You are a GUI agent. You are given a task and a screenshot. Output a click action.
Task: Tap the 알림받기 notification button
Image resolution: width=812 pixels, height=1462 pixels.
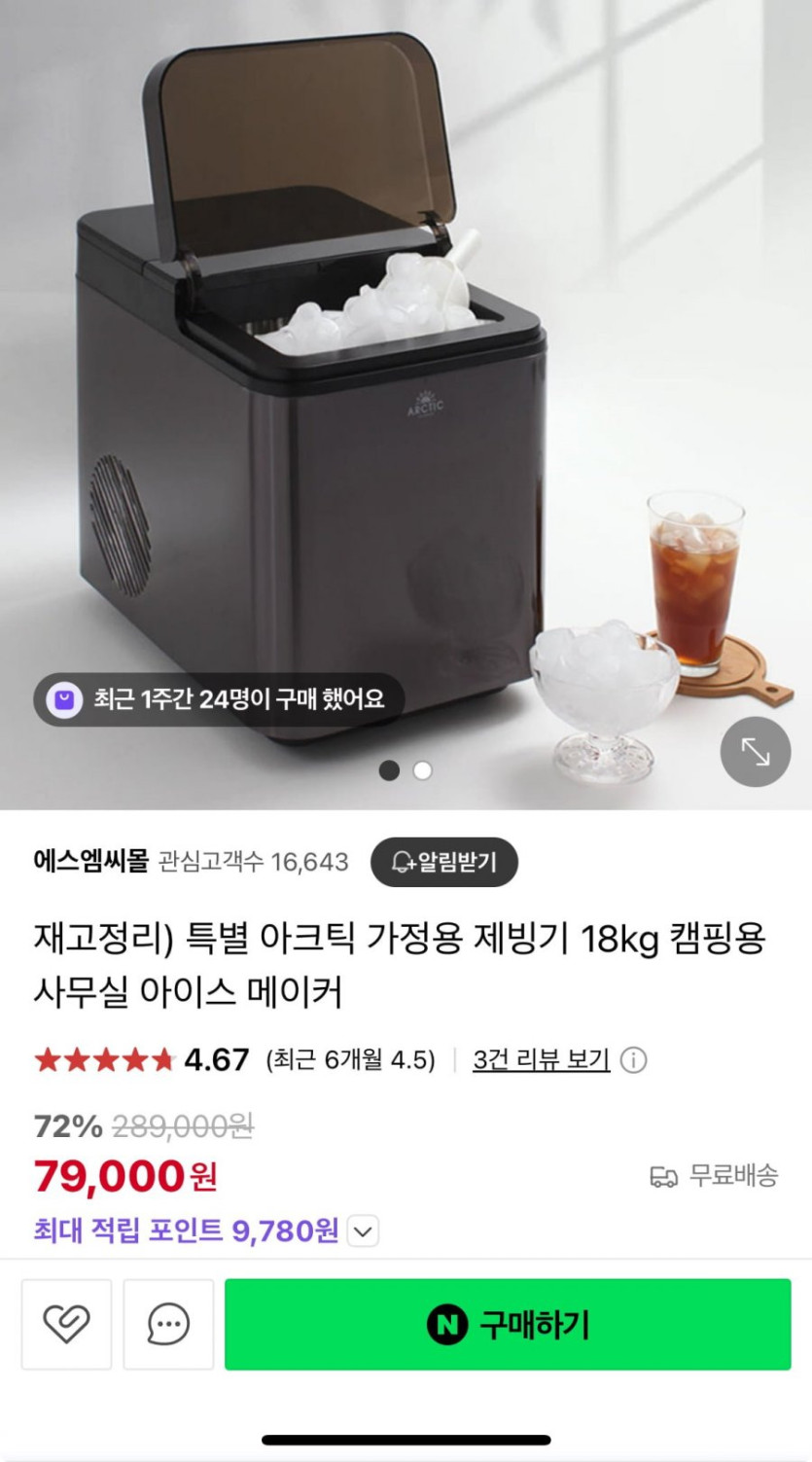pyautogui.click(x=444, y=862)
